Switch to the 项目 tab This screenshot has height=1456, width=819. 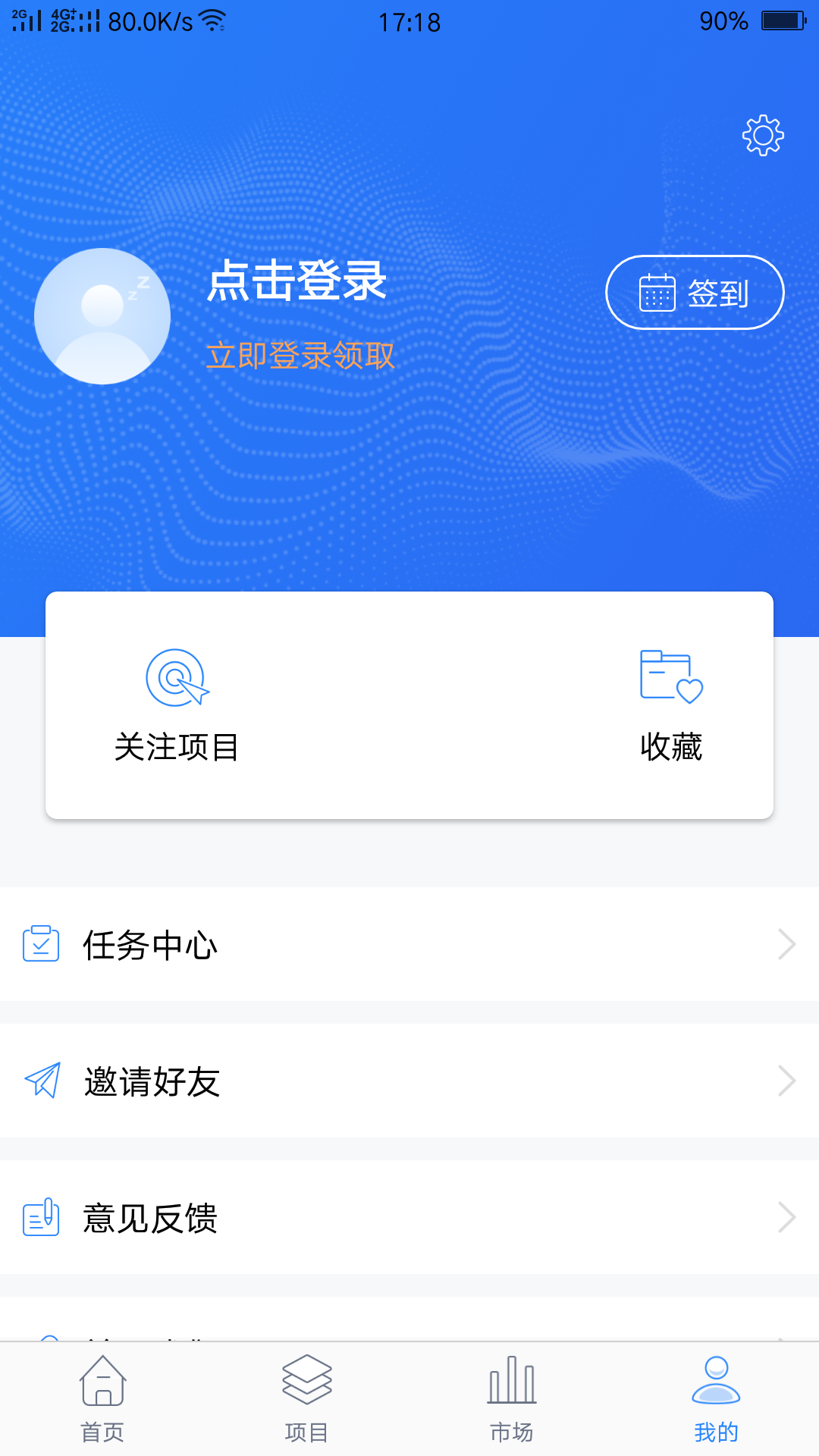click(x=307, y=1399)
